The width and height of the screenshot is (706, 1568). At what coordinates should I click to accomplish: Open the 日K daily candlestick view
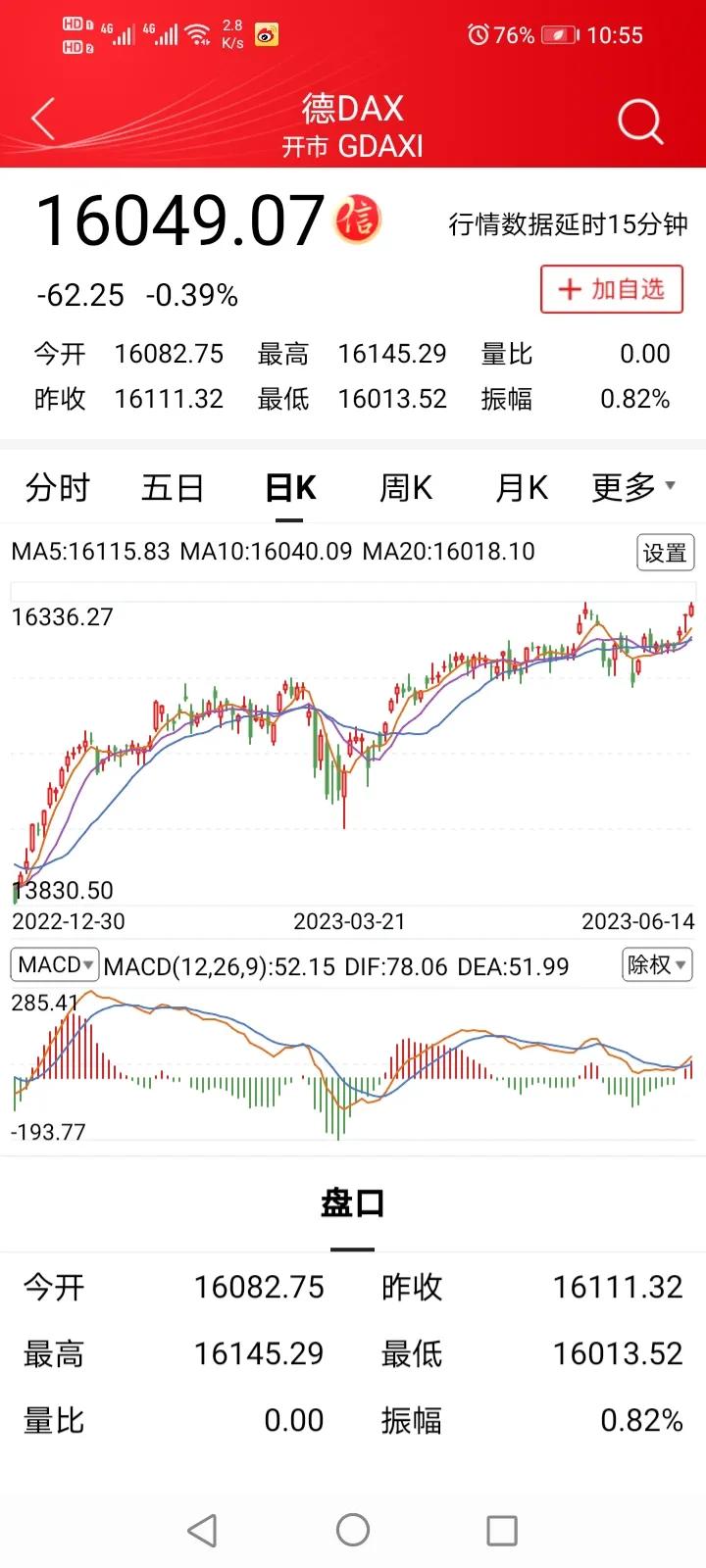(288, 487)
